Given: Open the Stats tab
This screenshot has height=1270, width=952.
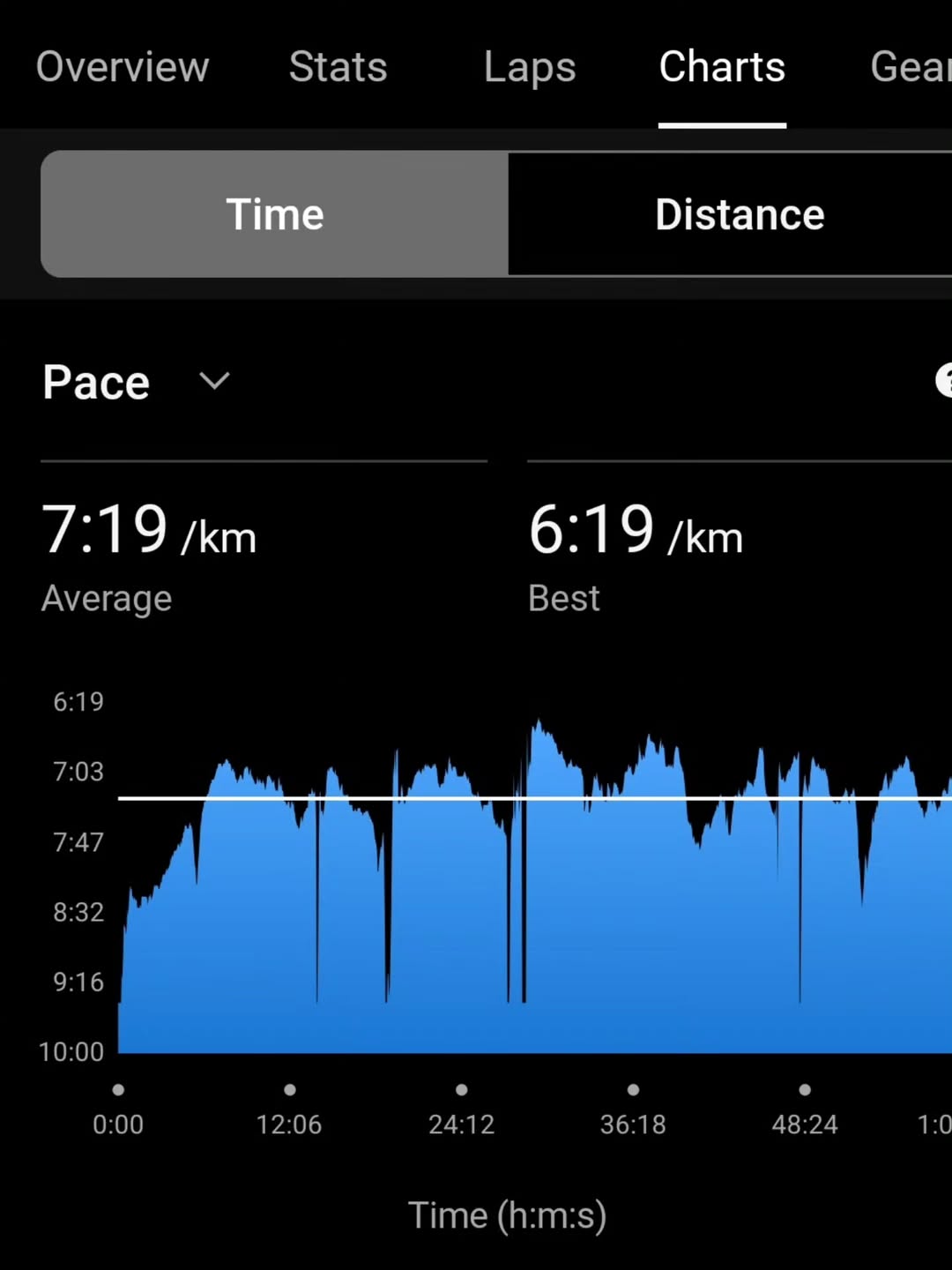Looking at the screenshot, I should (338, 67).
